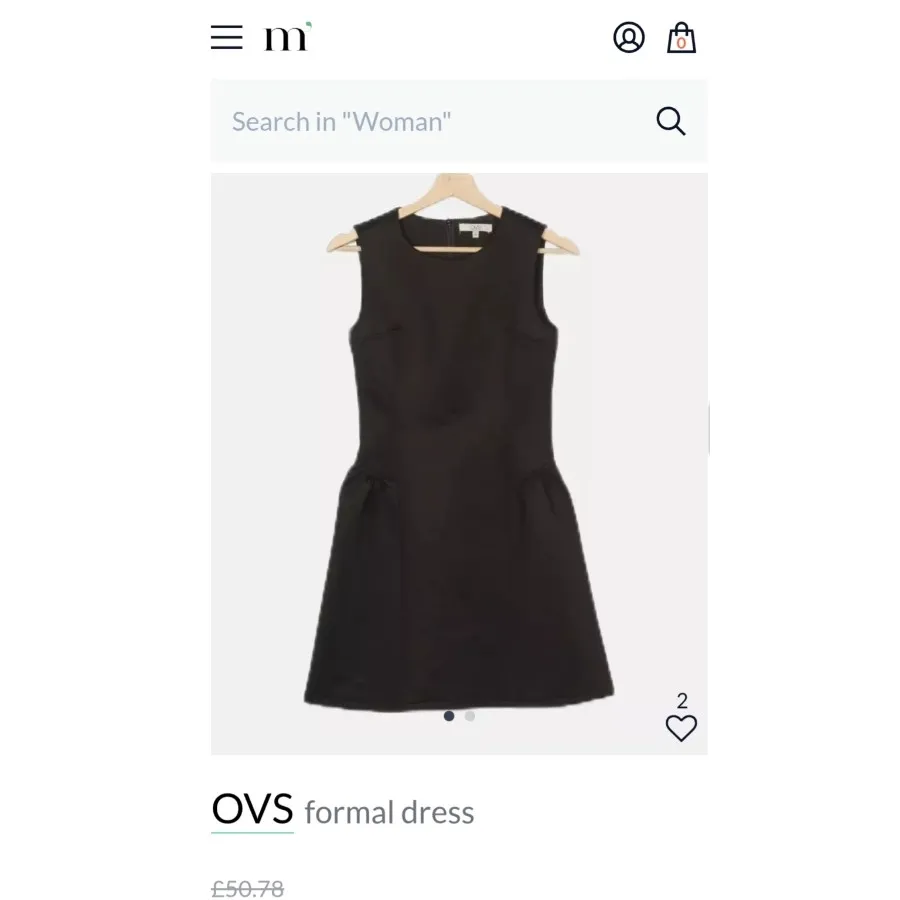Go to the m logo homepage

coord(287,38)
